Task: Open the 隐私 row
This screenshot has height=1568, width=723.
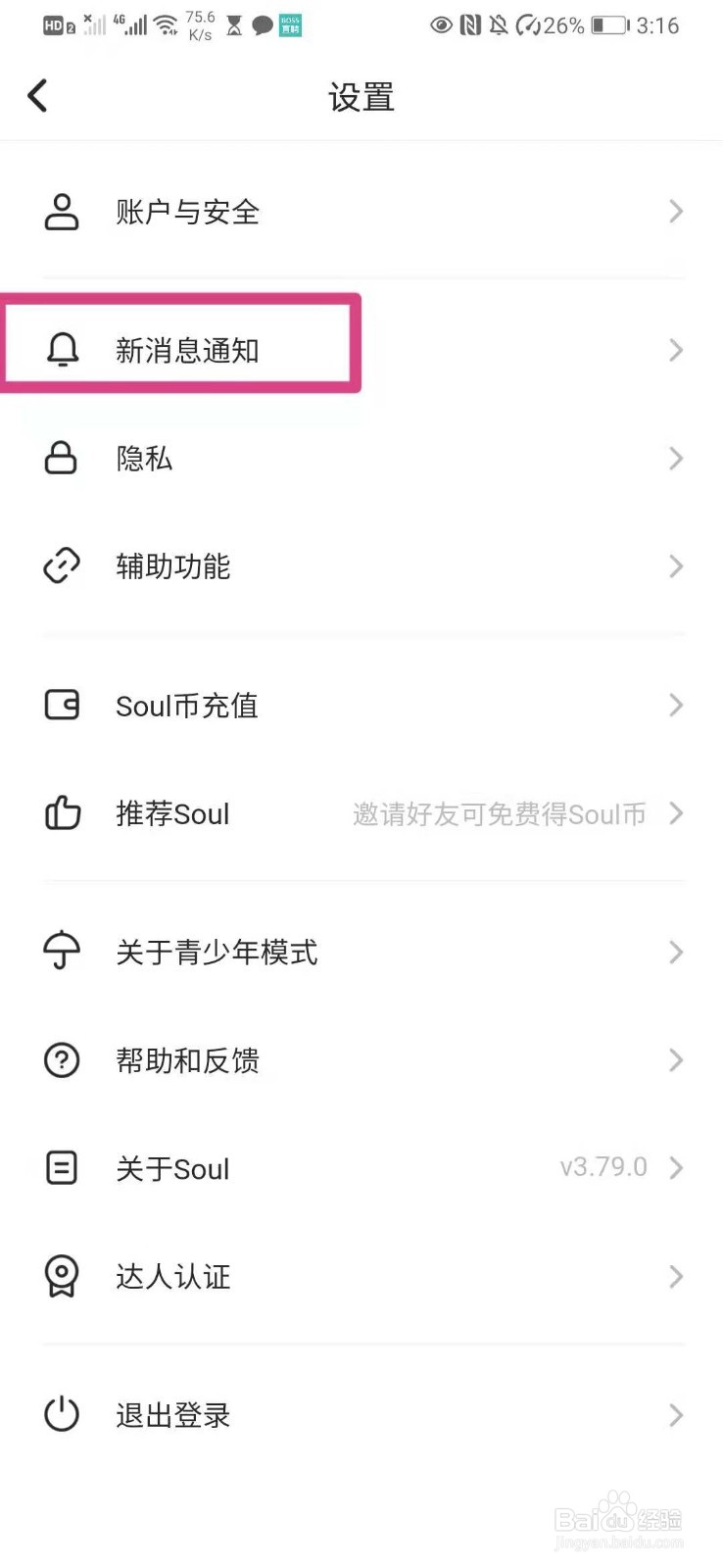Action: tap(361, 458)
